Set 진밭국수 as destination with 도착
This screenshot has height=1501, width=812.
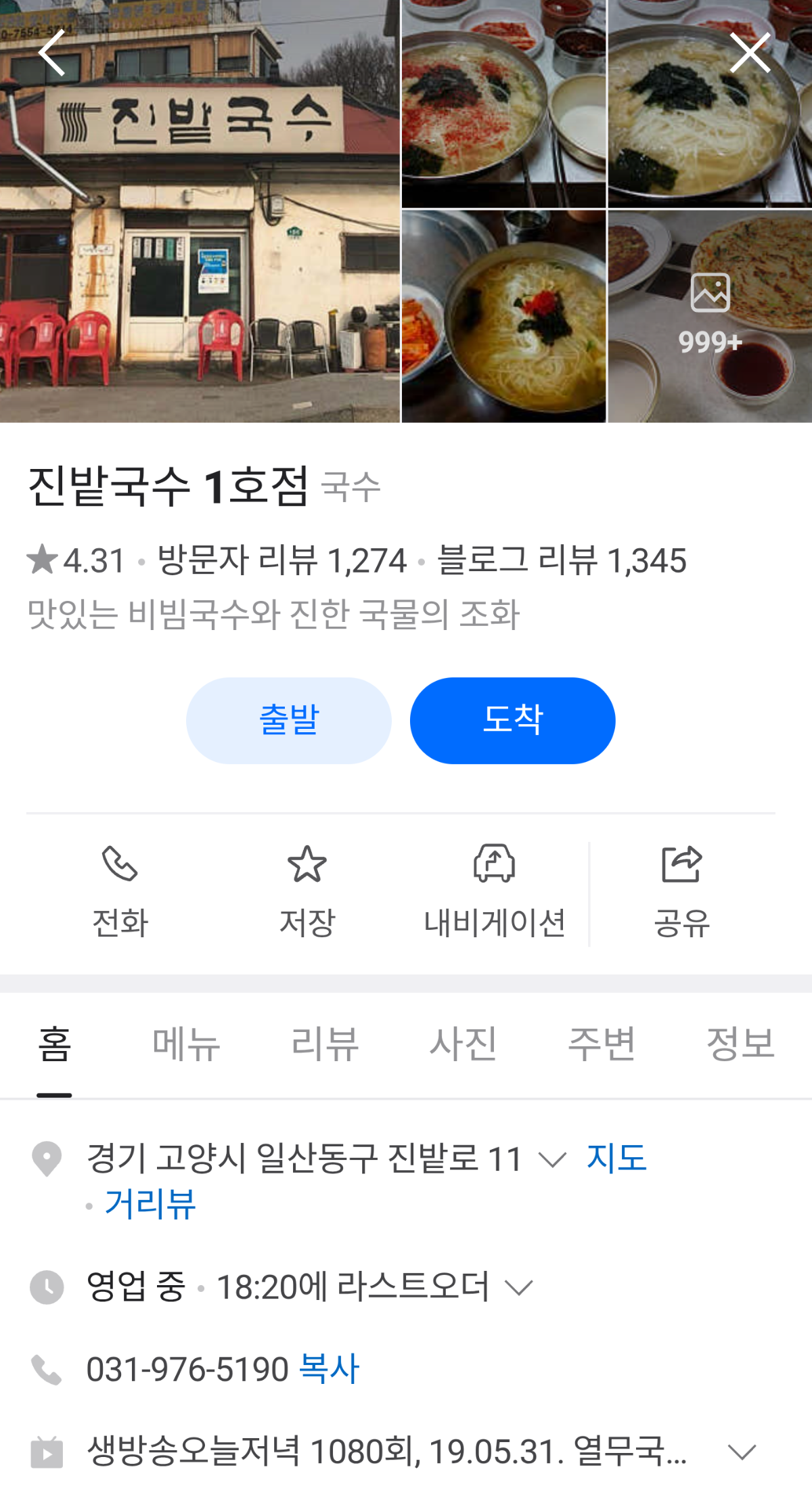[512, 720]
